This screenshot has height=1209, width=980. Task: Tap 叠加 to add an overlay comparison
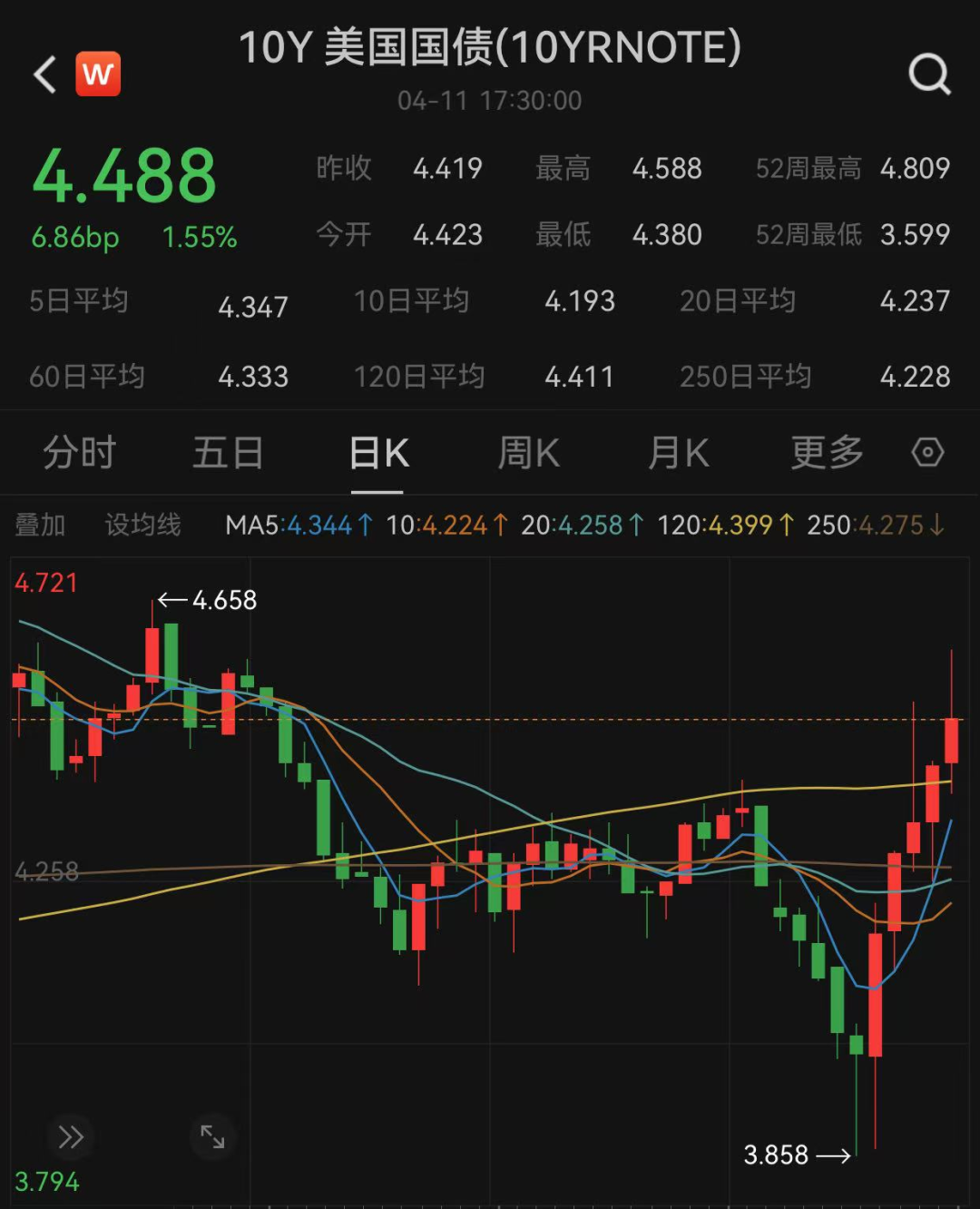40,525
